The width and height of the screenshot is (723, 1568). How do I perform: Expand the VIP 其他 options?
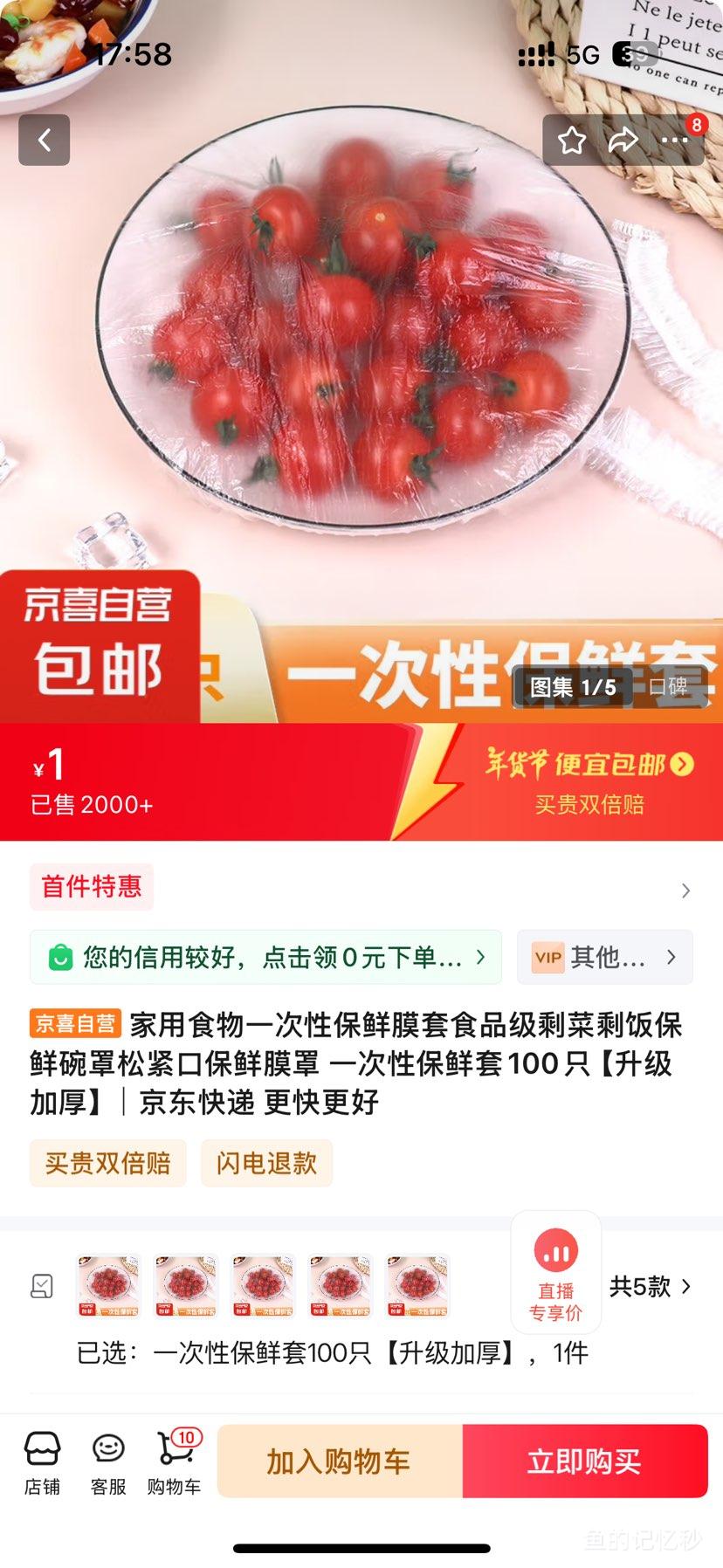click(x=605, y=958)
